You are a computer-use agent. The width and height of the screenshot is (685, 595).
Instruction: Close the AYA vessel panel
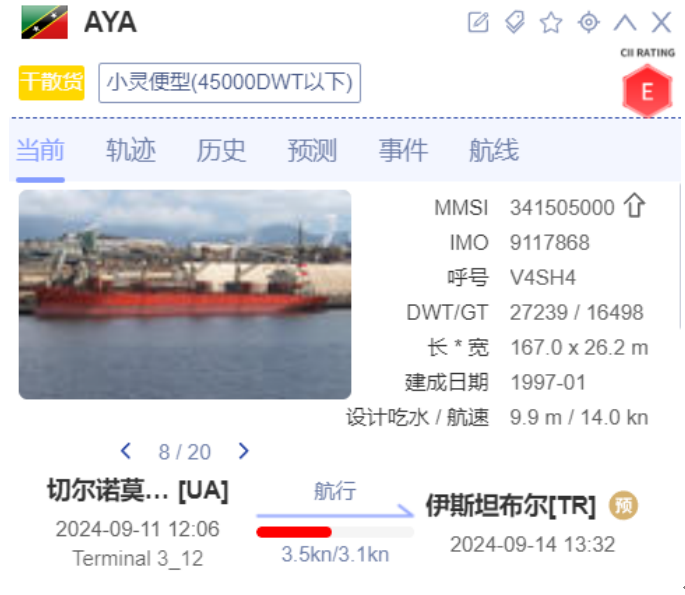click(661, 22)
